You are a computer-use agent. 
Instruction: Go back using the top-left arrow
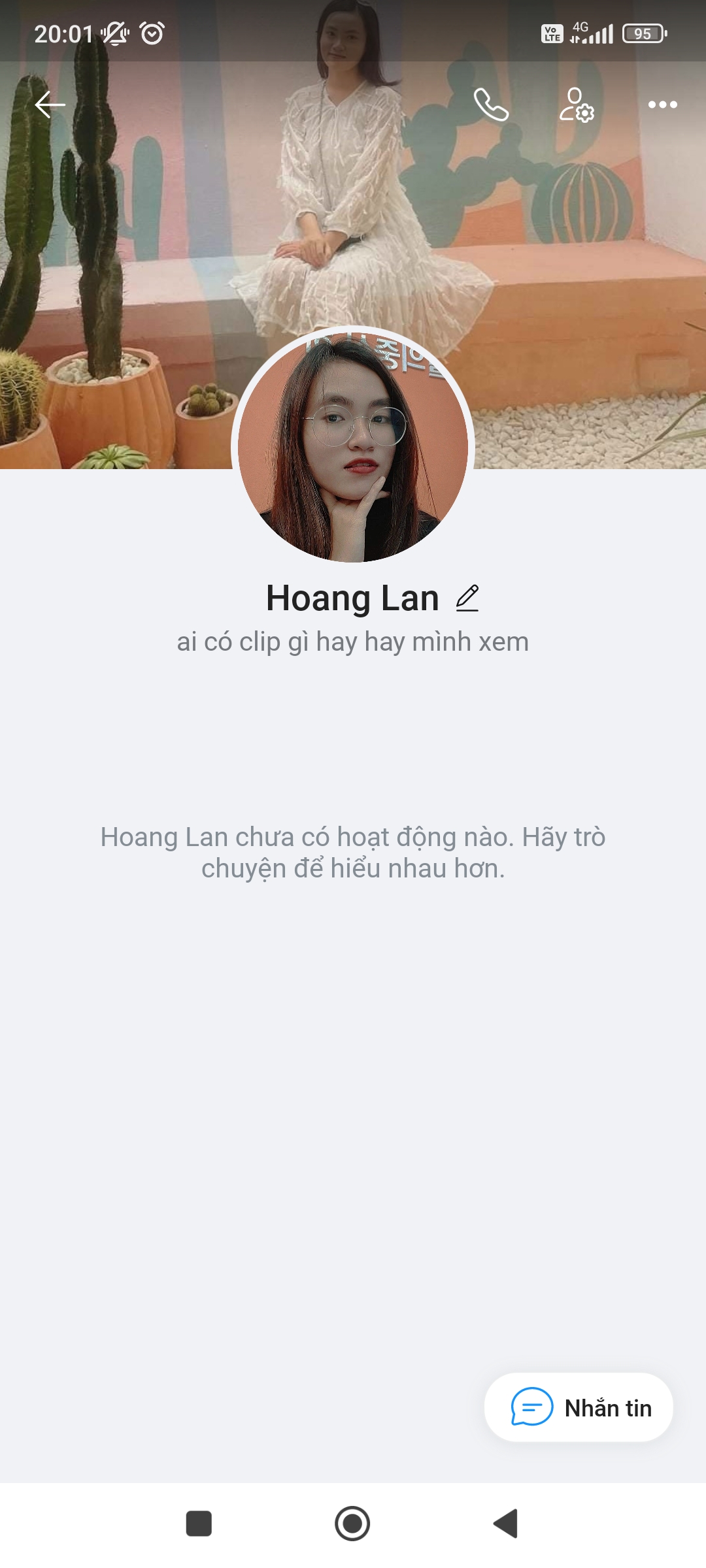pyautogui.click(x=50, y=105)
